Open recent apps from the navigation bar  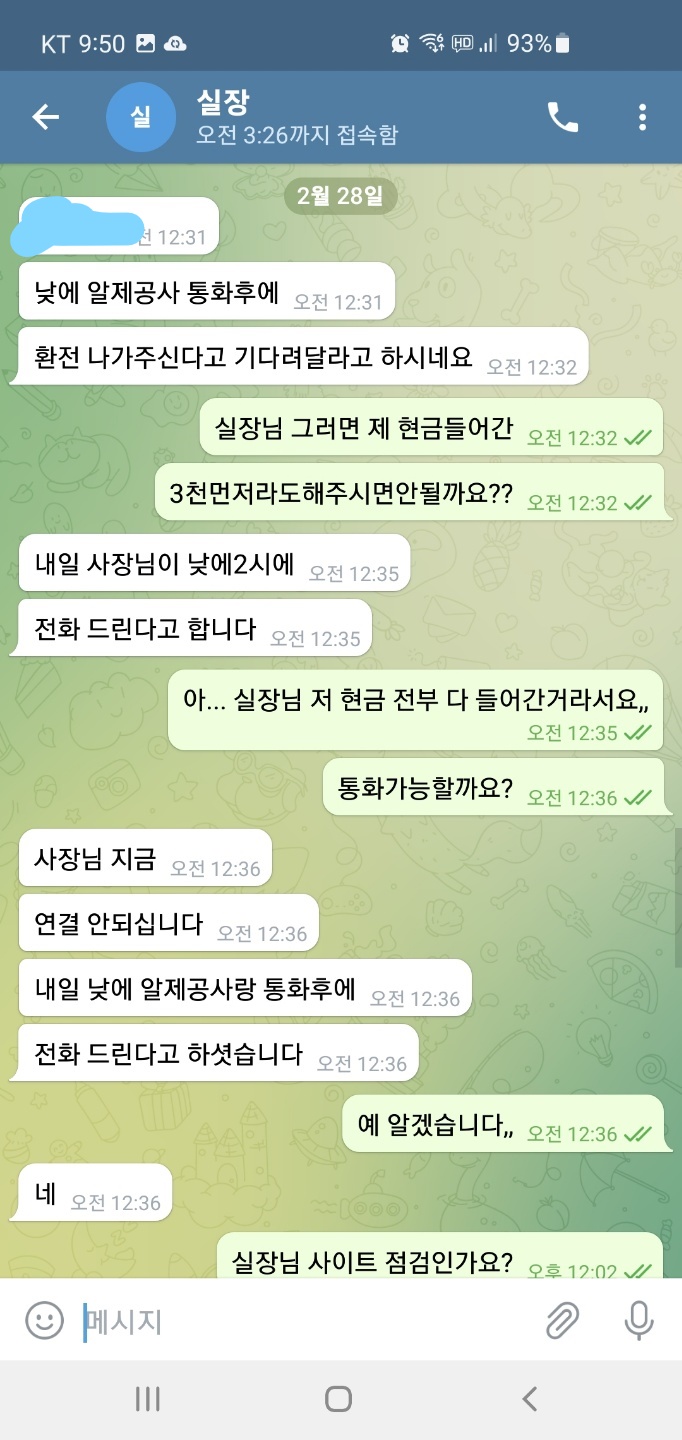148,1399
